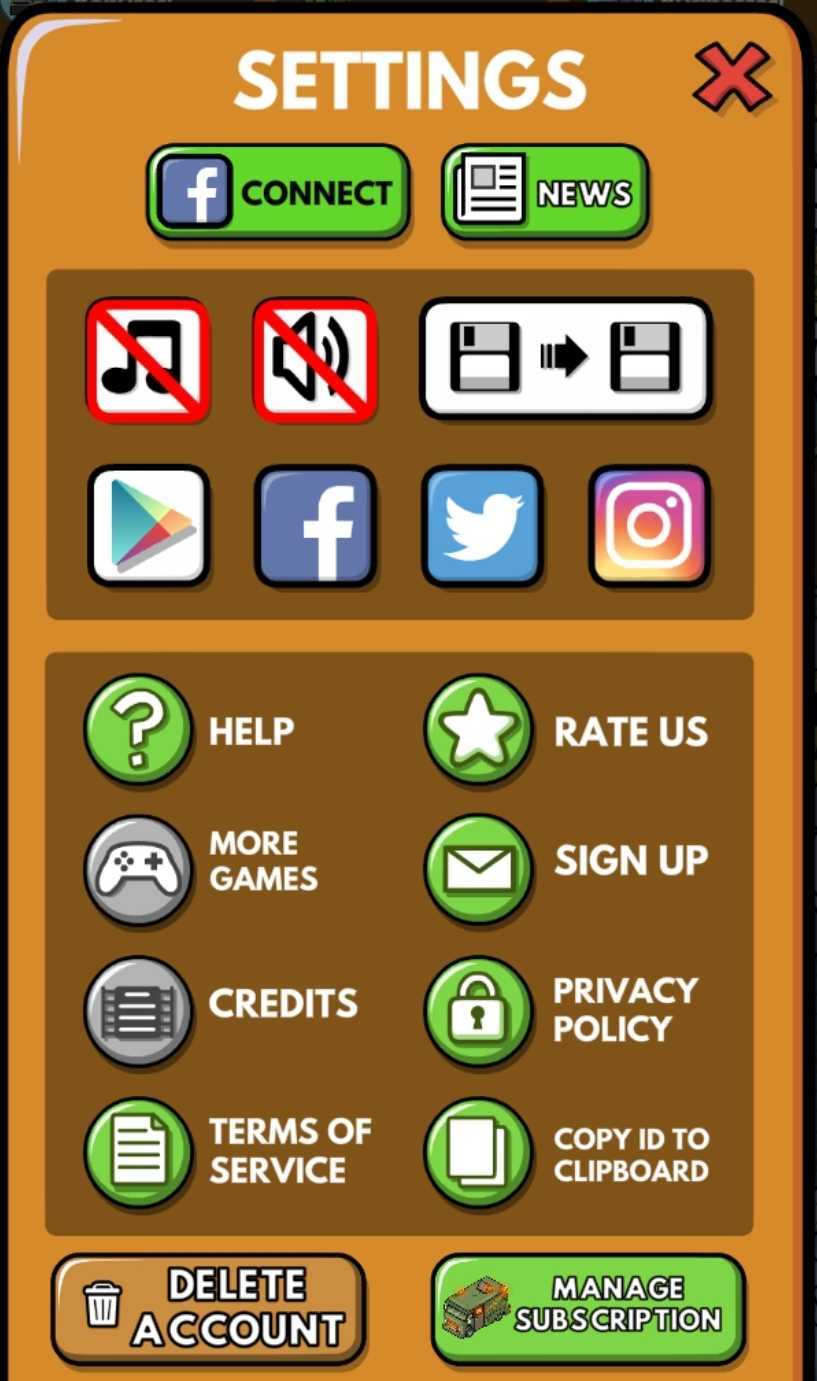
Task: Open Manage Subscription
Action: (588, 1308)
